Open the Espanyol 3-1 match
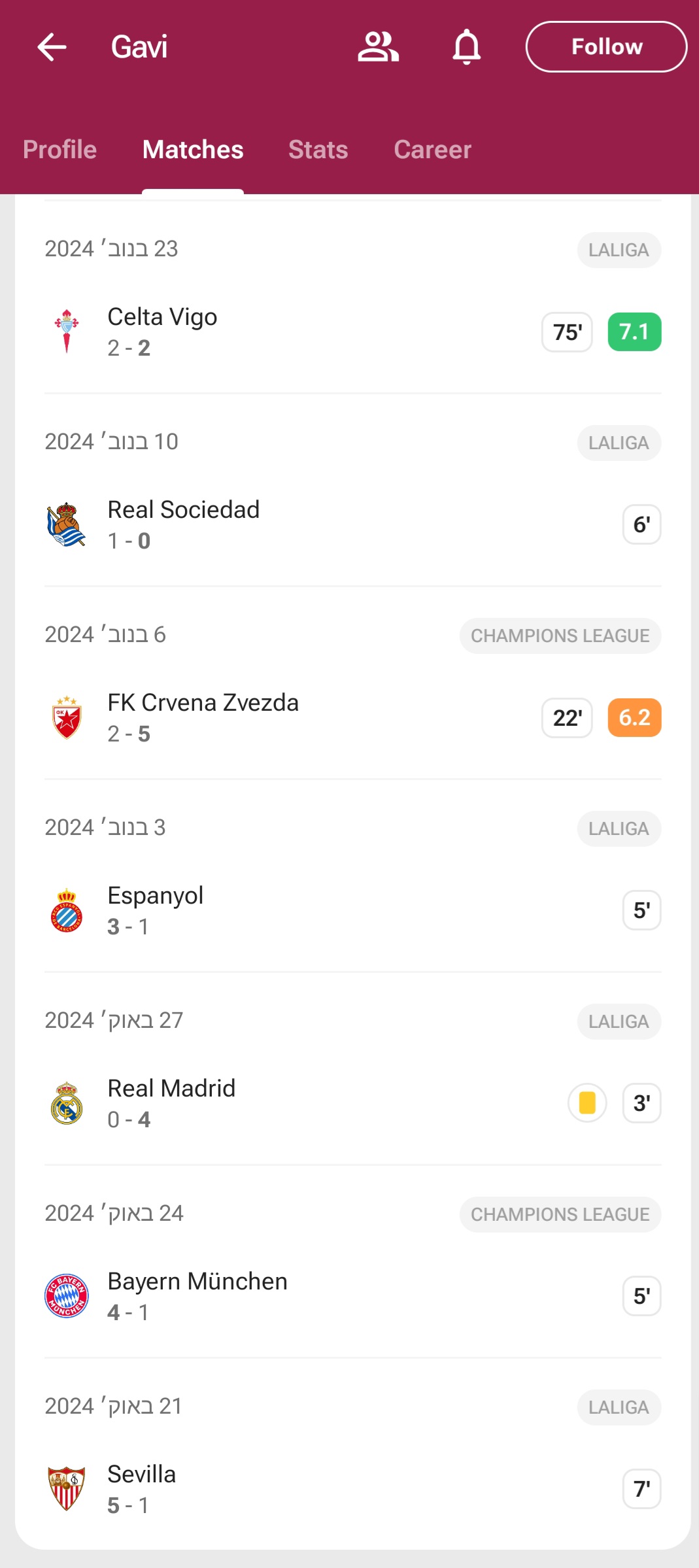 (353, 911)
